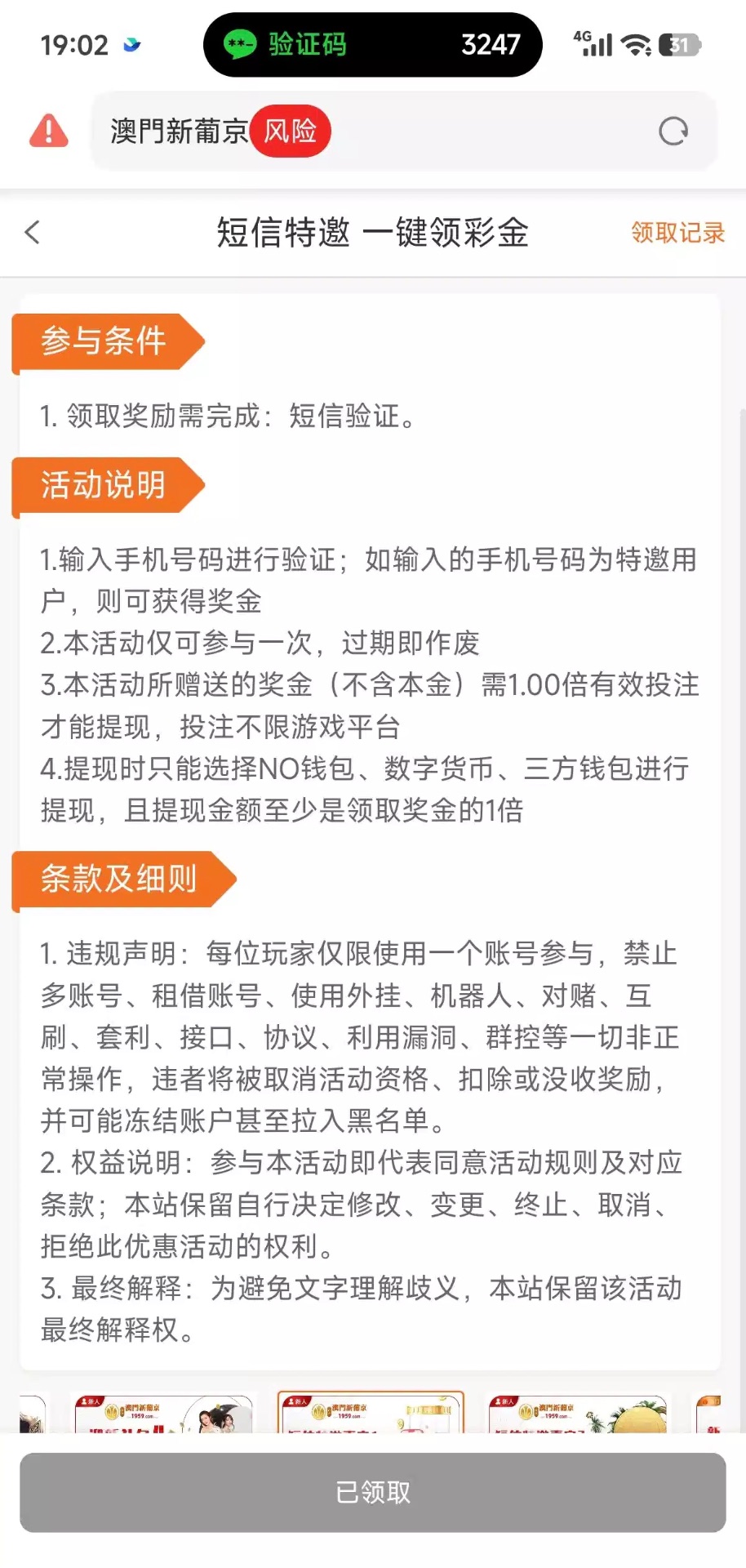746x1568 pixels.
Task: Open the red risk warning icon
Action: (x=49, y=131)
